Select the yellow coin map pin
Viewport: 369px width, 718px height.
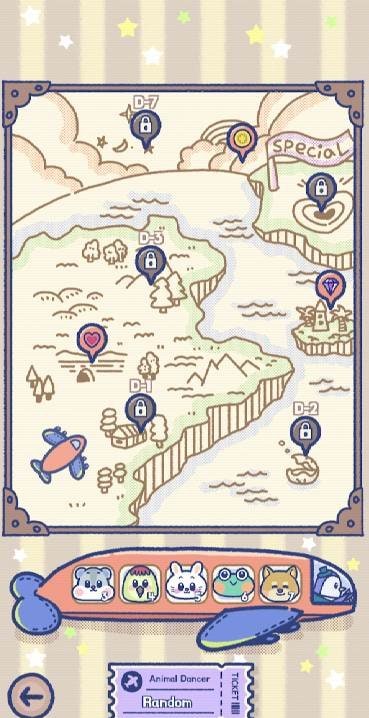pos(242,140)
